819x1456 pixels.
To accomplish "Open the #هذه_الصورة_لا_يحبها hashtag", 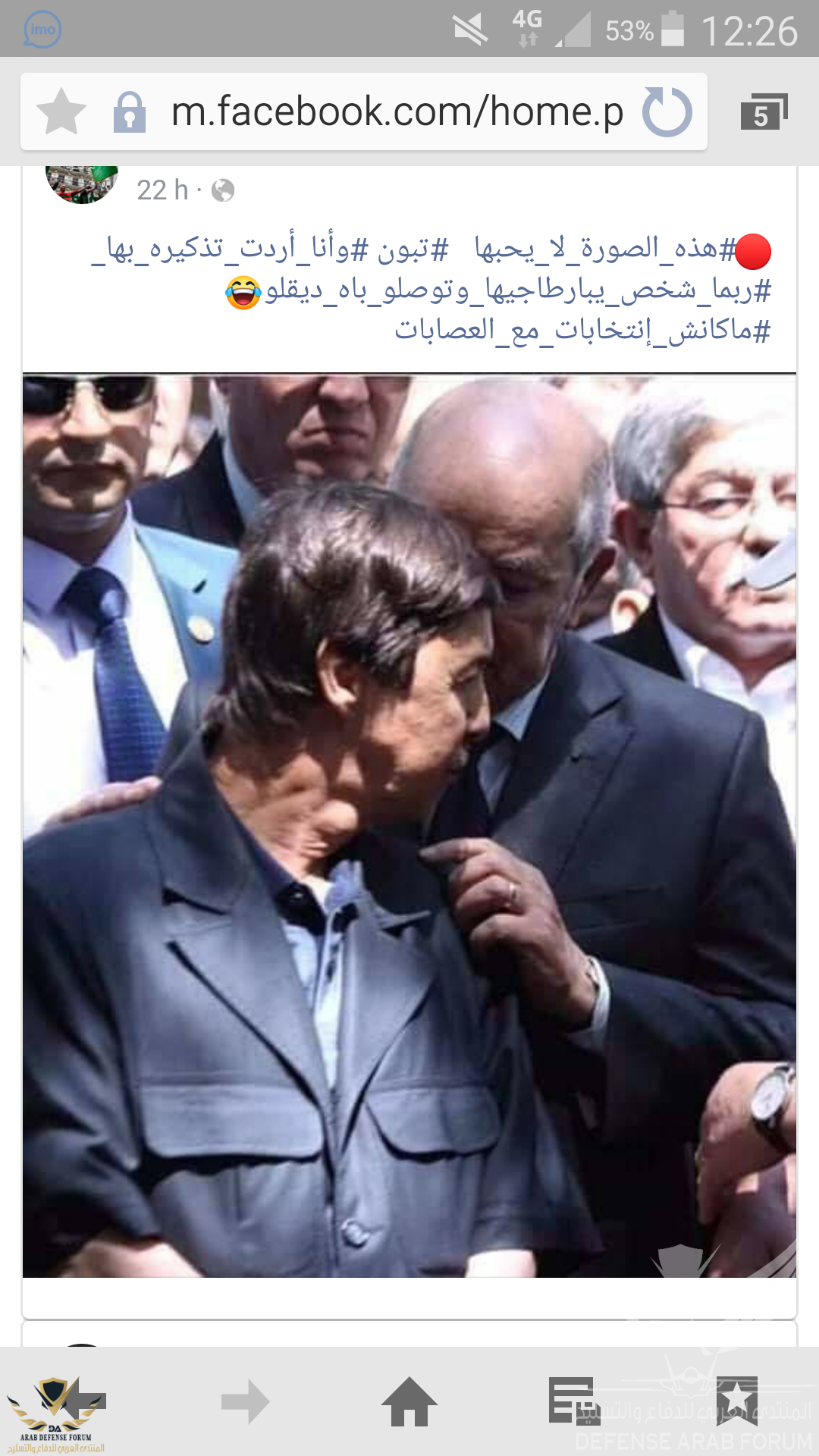I will tap(605, 249).
